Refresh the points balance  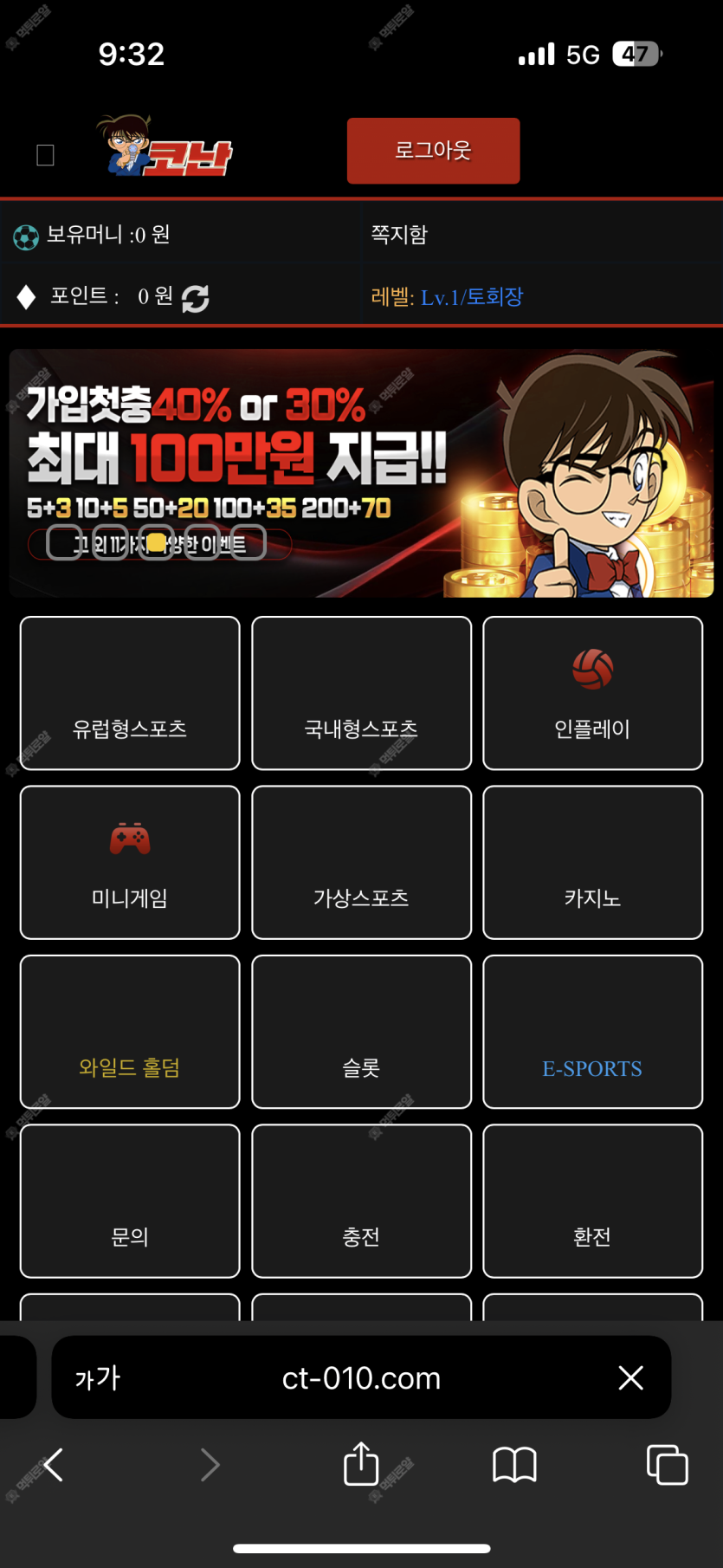click(196, 298)
